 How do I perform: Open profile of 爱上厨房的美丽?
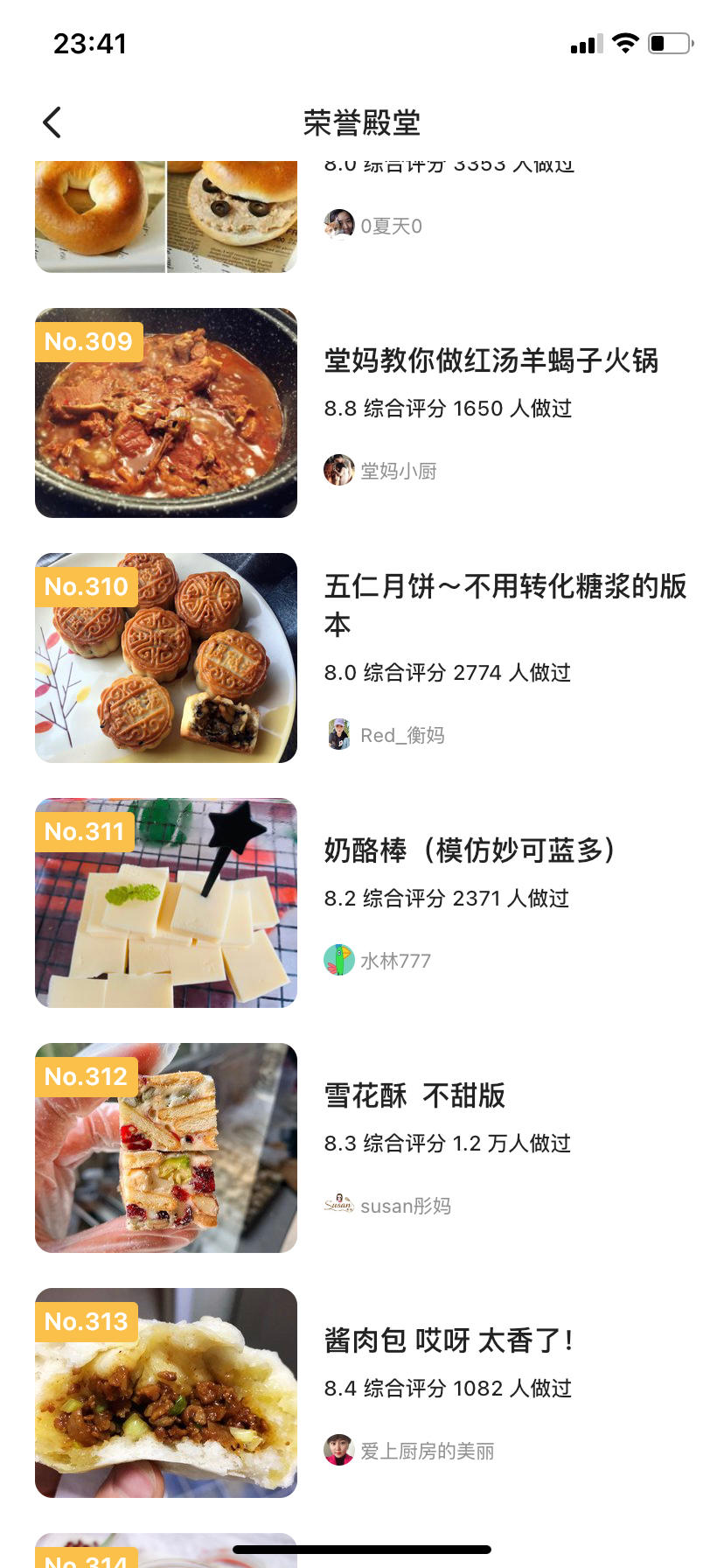[427, 1451]
